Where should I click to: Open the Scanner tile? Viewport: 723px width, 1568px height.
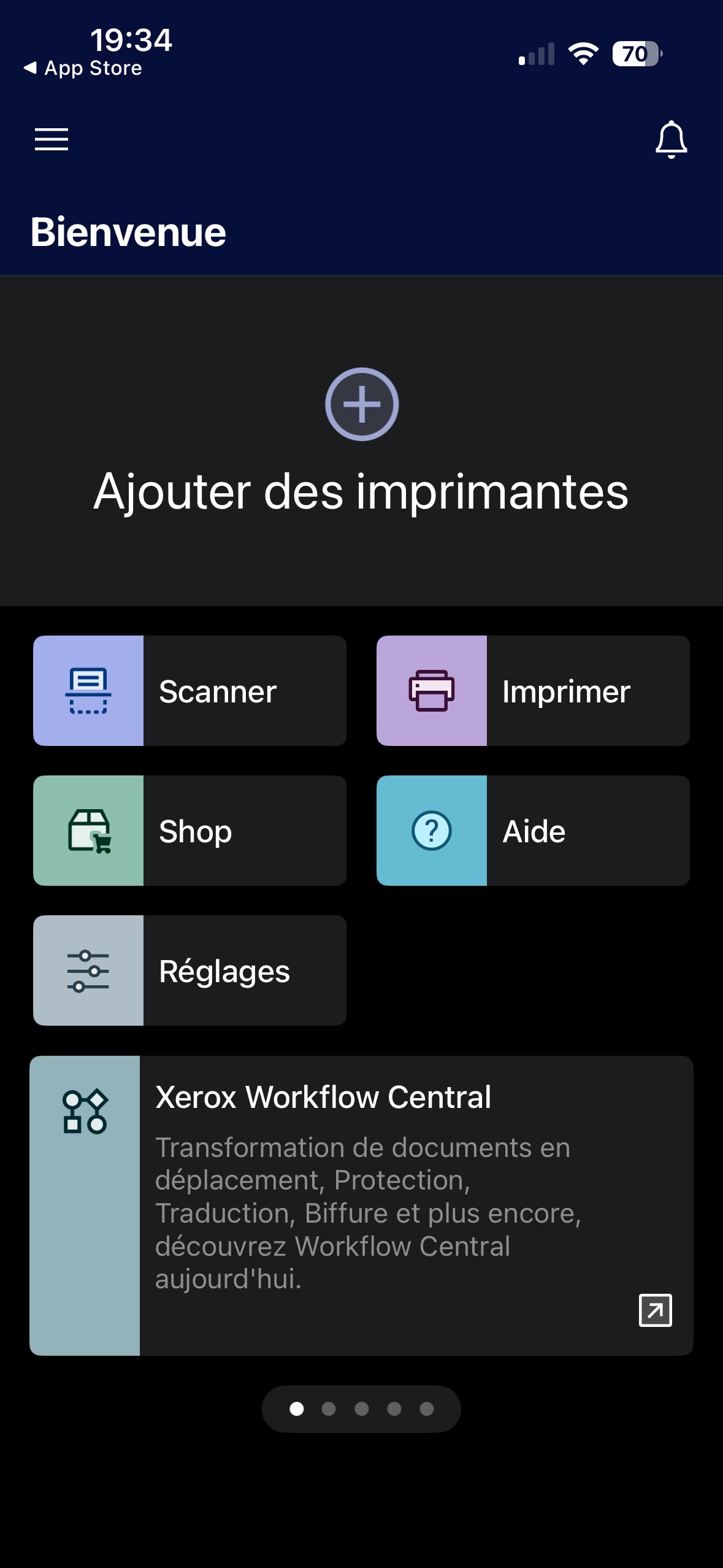tap(189, 691)
